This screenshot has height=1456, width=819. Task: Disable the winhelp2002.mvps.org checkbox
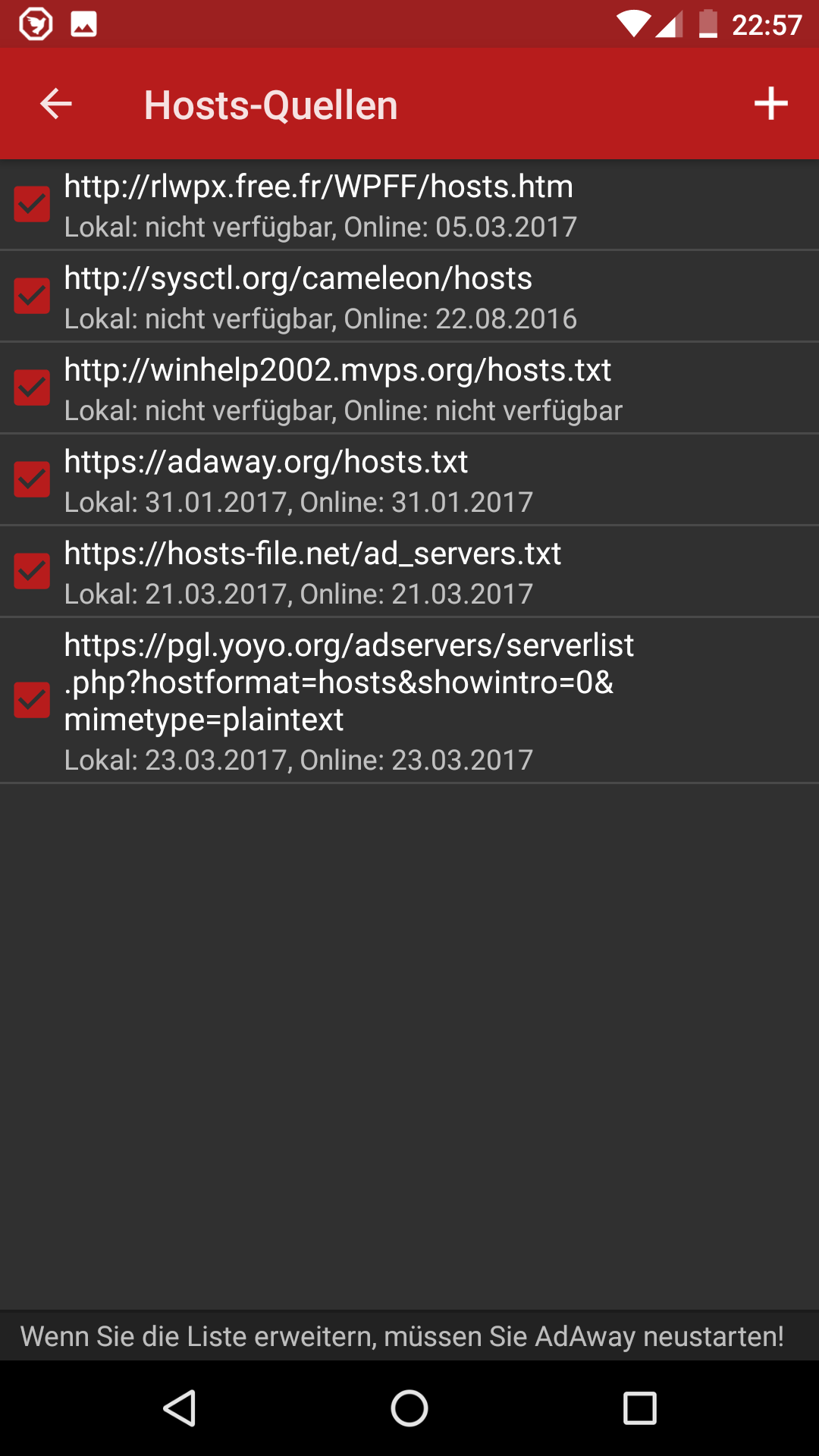click(32, 388)
